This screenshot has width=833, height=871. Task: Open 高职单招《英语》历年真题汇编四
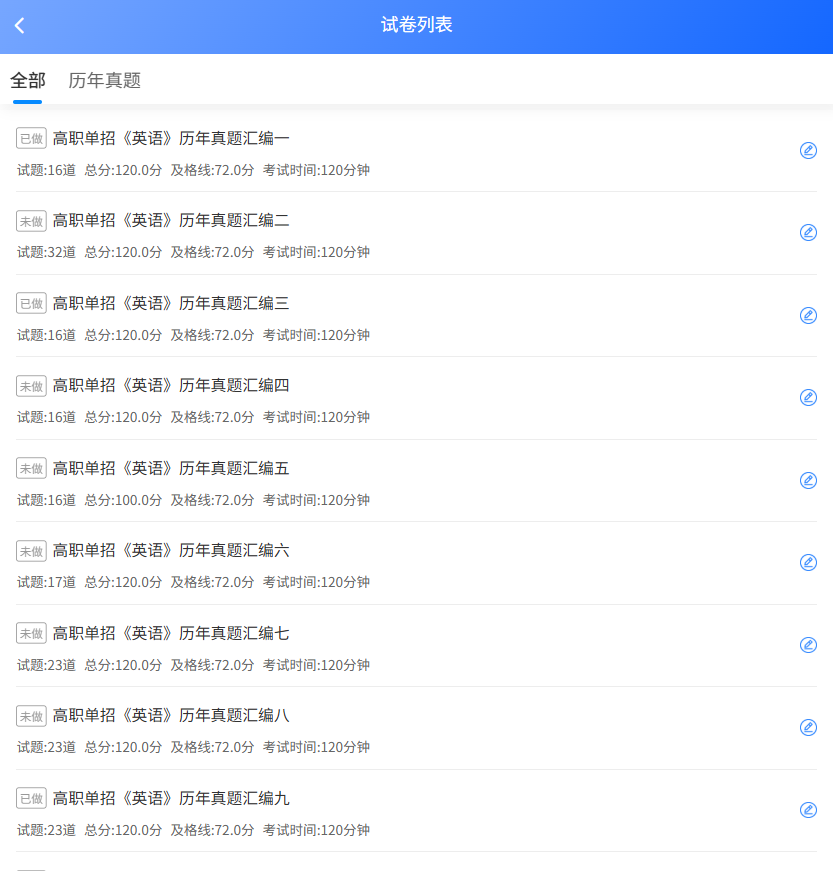click(171, 386)
